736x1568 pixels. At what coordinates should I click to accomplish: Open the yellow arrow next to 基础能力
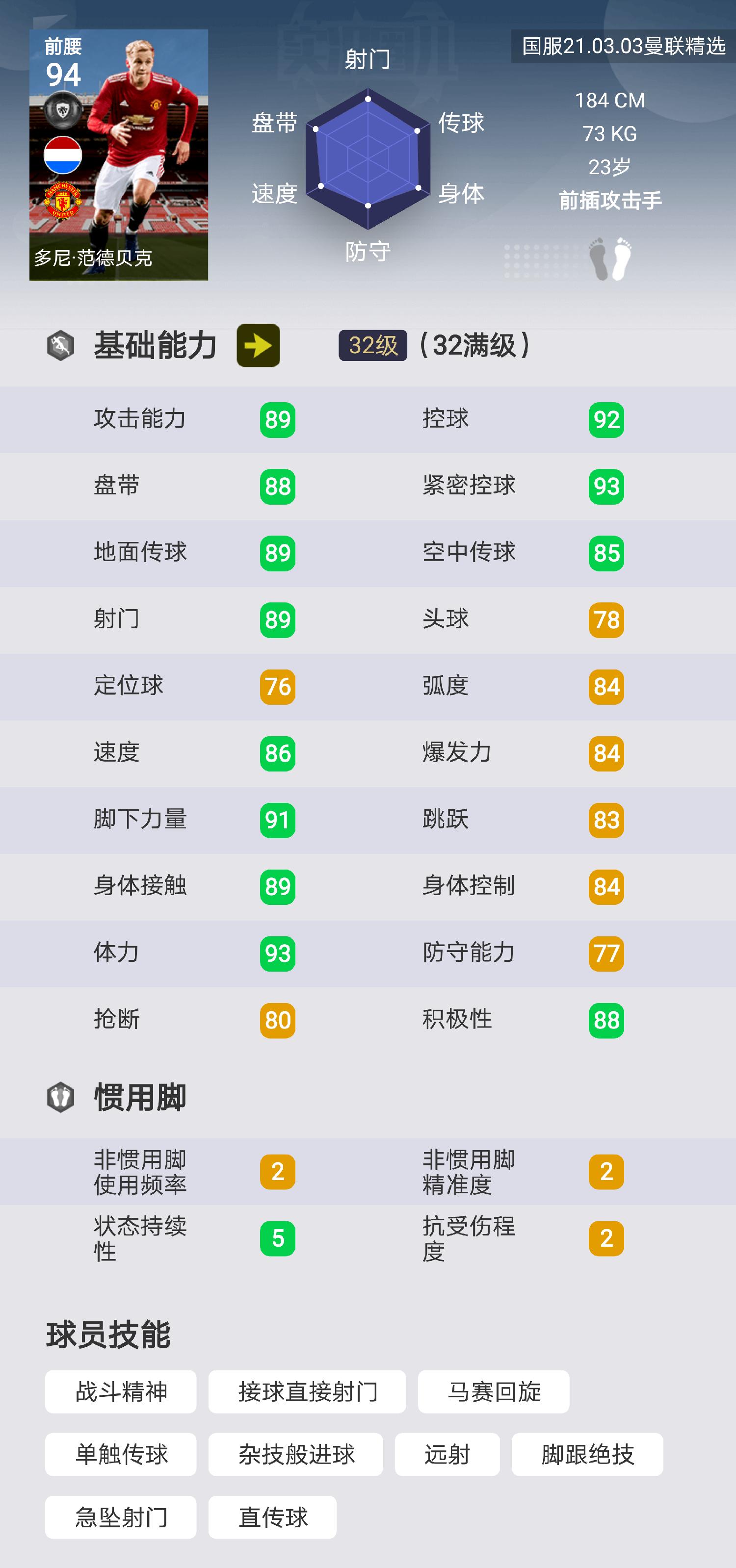(258, 345)
